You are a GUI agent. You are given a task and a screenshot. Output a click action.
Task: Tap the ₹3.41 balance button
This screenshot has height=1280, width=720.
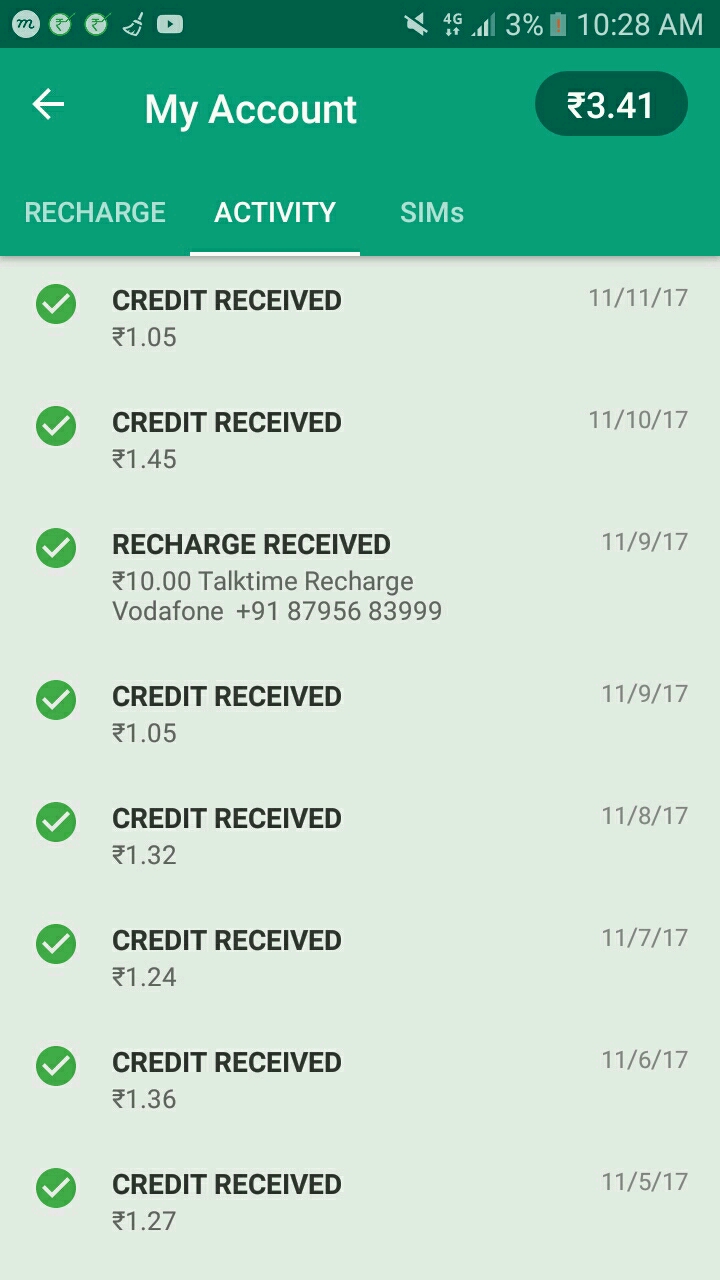611,104
